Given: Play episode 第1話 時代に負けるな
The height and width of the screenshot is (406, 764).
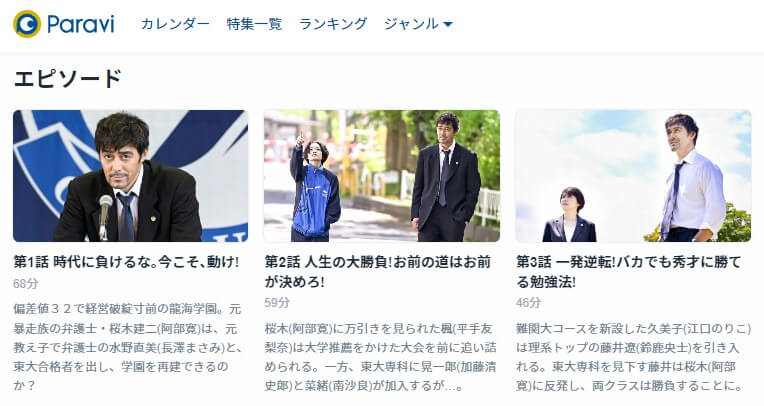Looking at the screenshot, I should (130, 176).
